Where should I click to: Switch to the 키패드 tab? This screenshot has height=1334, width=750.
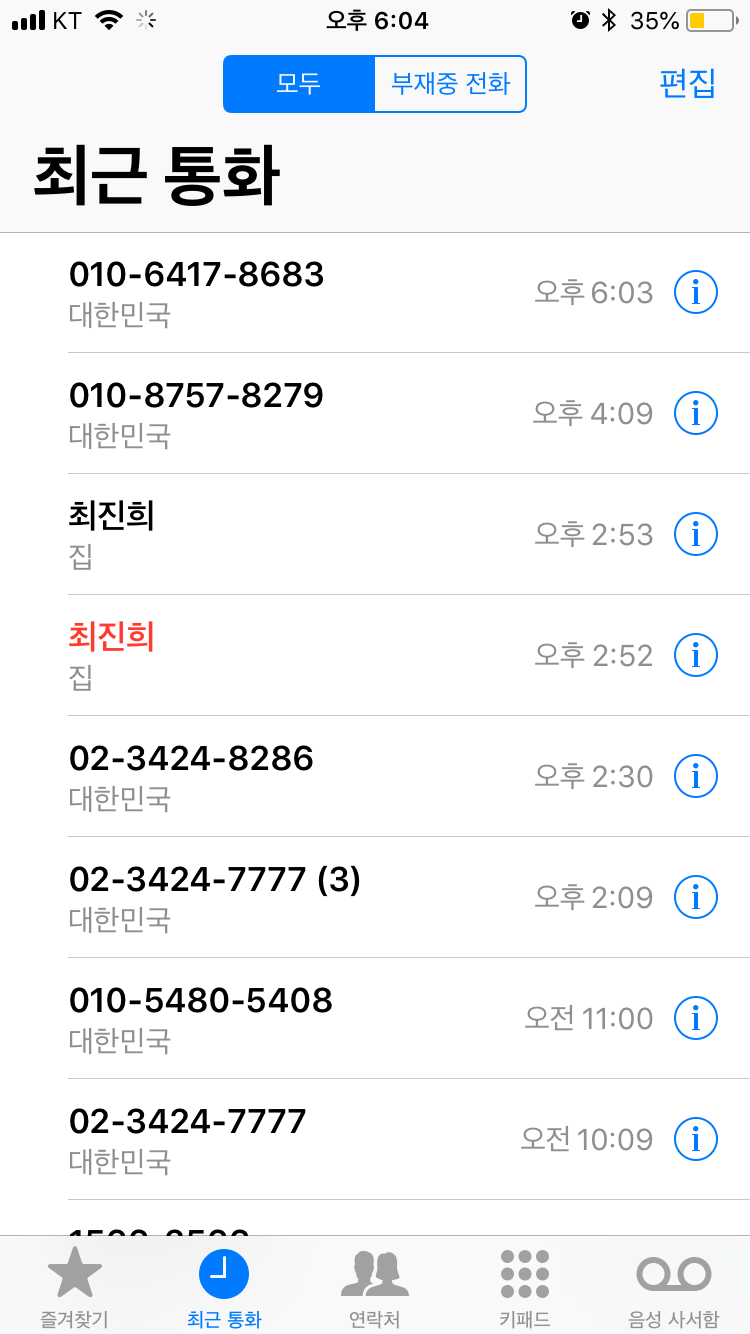(525, 1286)
